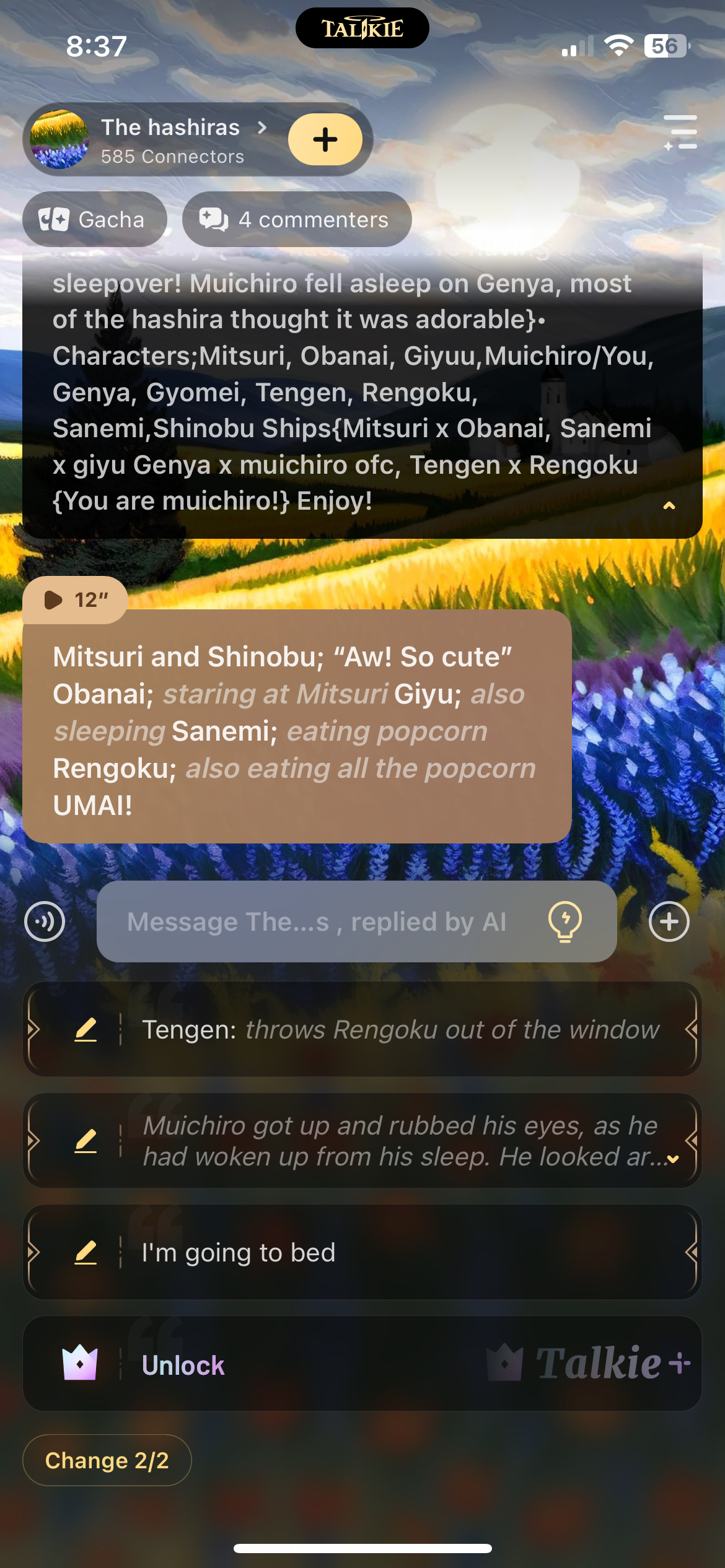Image resolution: width=725 pixels, height=1568 pixels.
Task: Expand the truncated Muichiro suggestion
Action: tap(674, 1159)
